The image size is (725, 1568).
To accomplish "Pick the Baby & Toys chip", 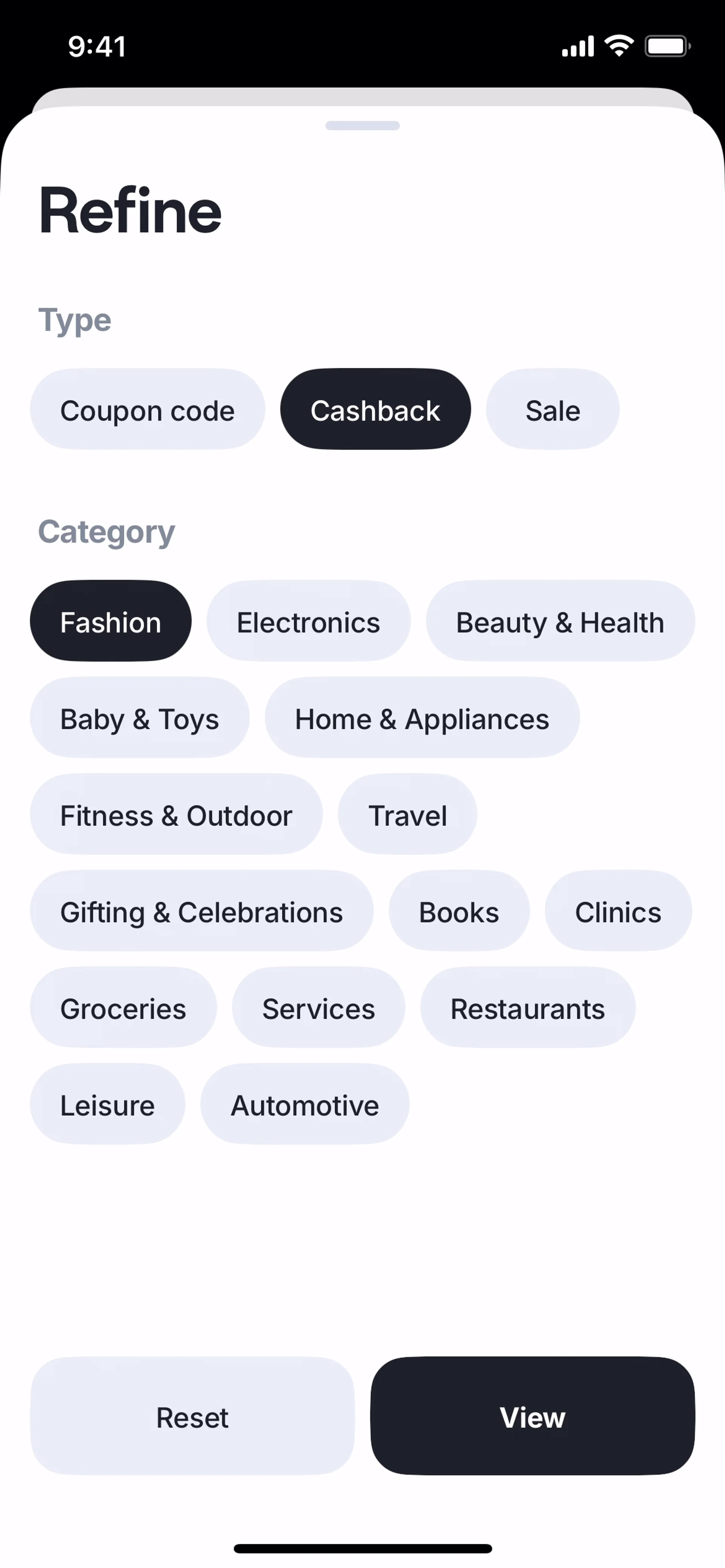I will 139,718.
